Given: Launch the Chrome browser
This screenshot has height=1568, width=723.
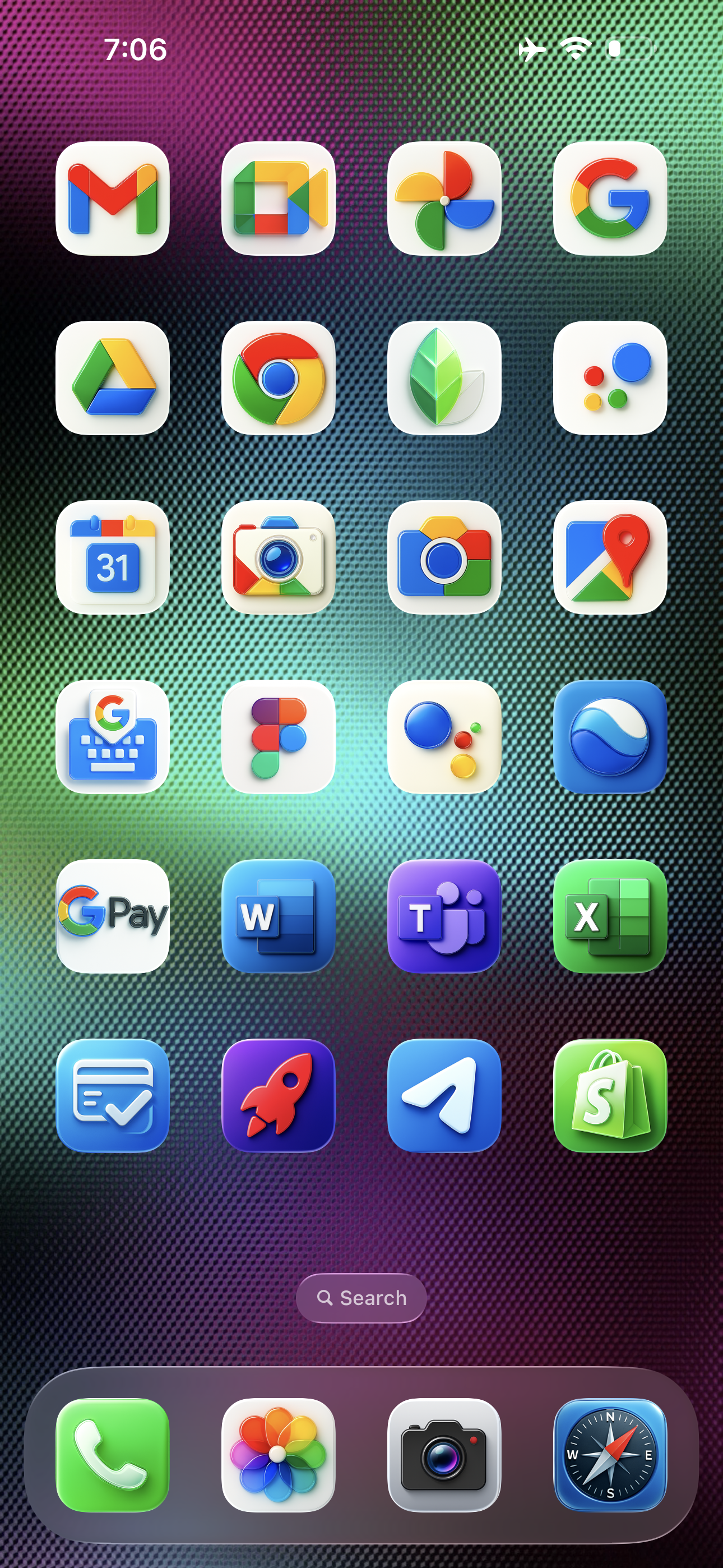Looking at the screenshot, I should 278,378.
